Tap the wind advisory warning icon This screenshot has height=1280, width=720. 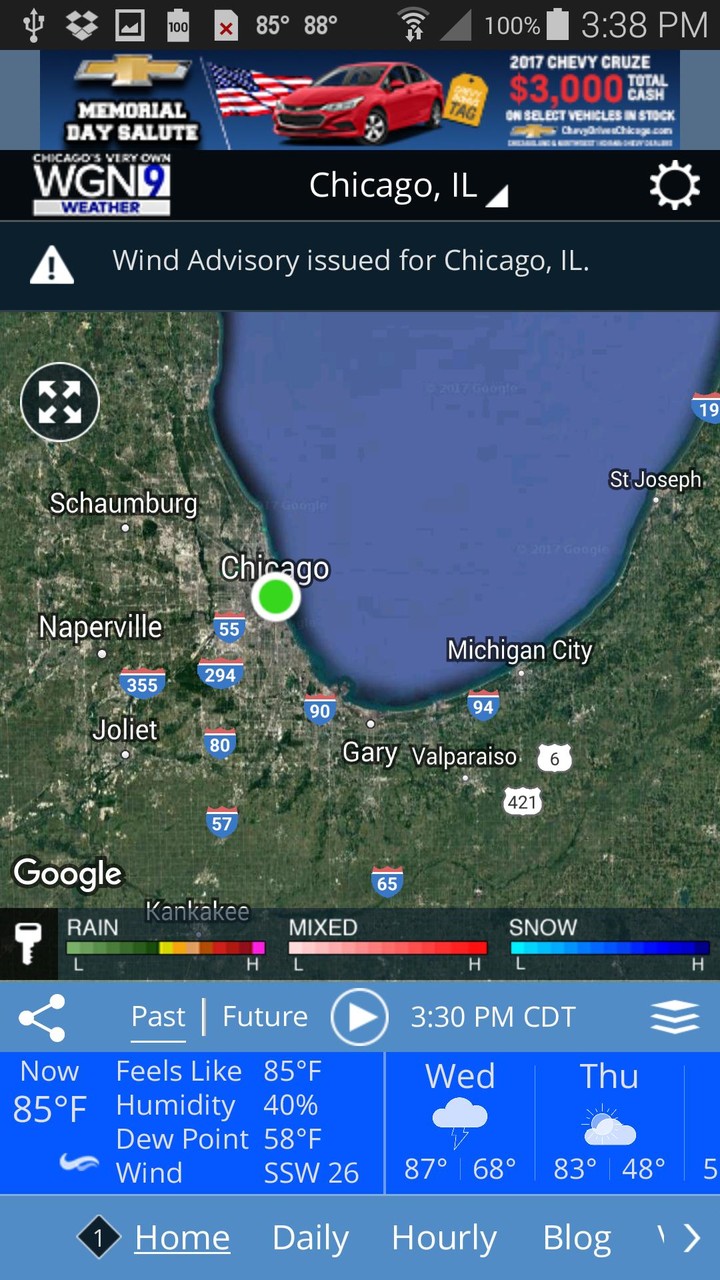pyautogui.click(x=52, y=263)
